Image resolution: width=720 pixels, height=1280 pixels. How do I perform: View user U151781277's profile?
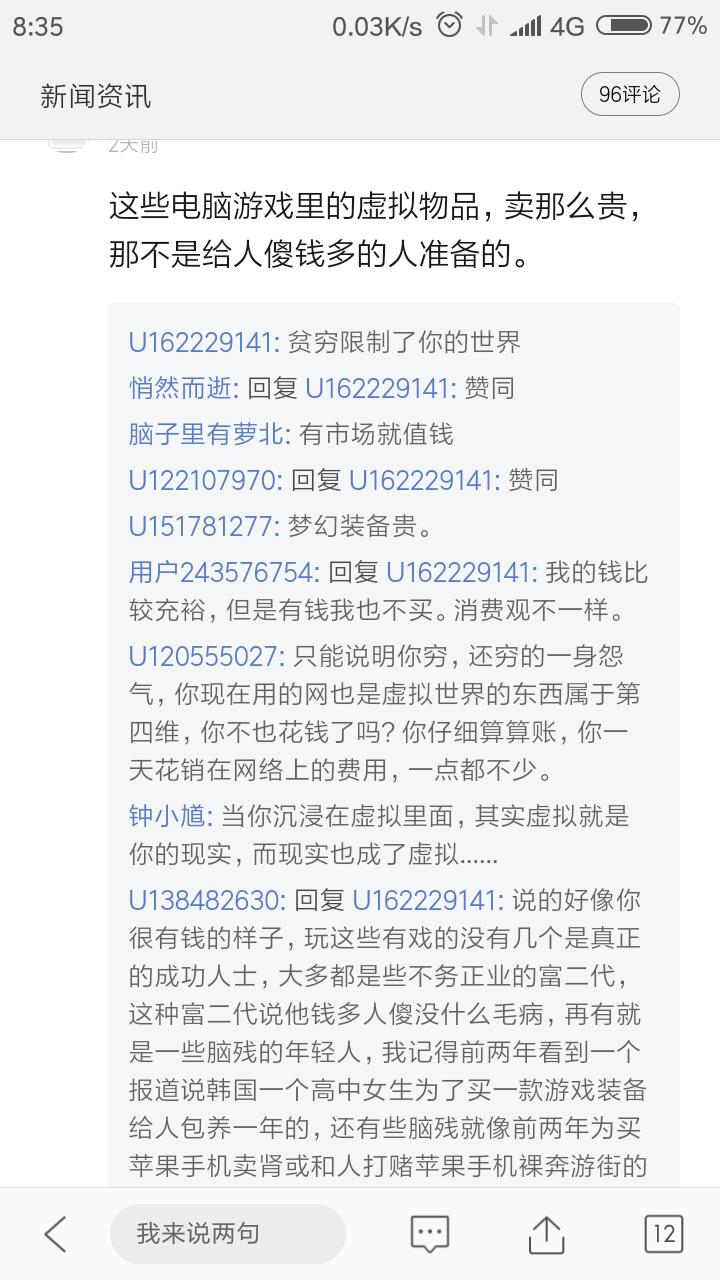204,526
